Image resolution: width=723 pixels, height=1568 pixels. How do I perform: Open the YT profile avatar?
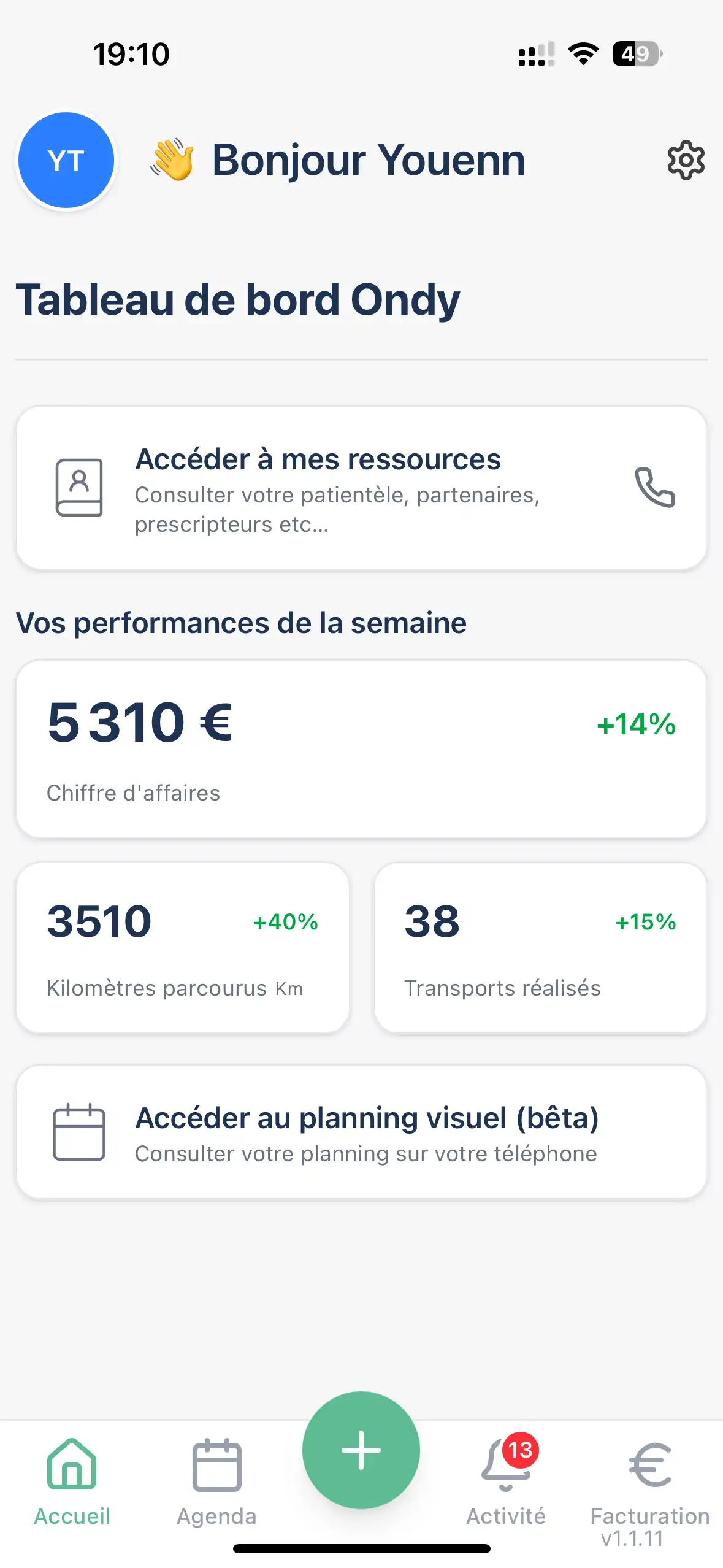[66, 161]
